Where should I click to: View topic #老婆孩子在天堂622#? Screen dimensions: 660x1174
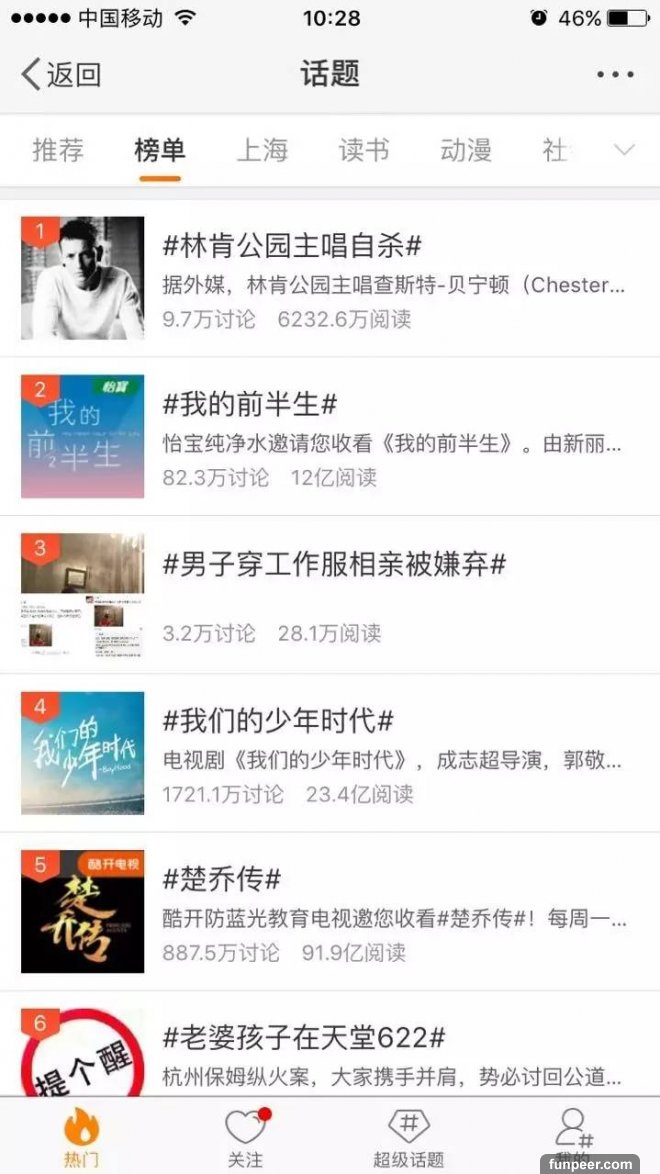(x=304, y=1036)
